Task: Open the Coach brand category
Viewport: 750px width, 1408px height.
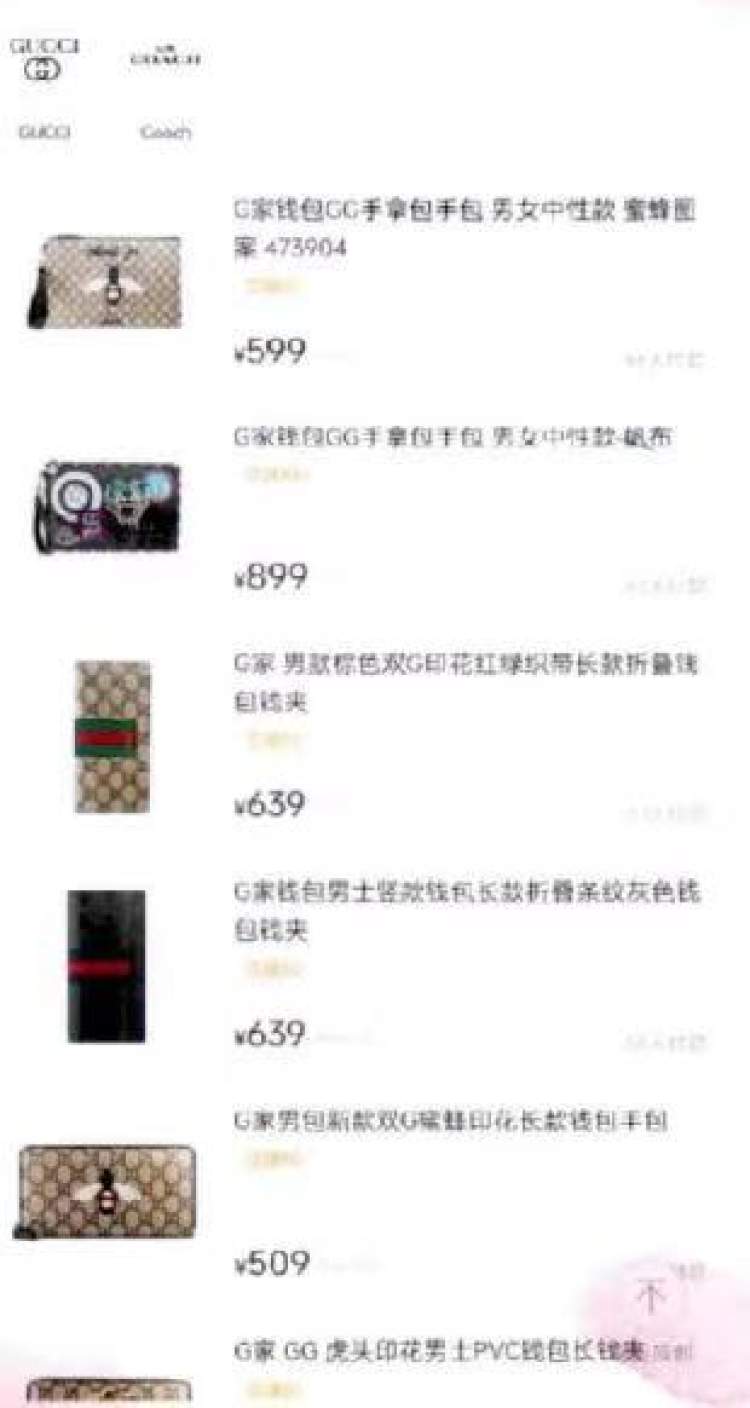Action: coord(165,85)
